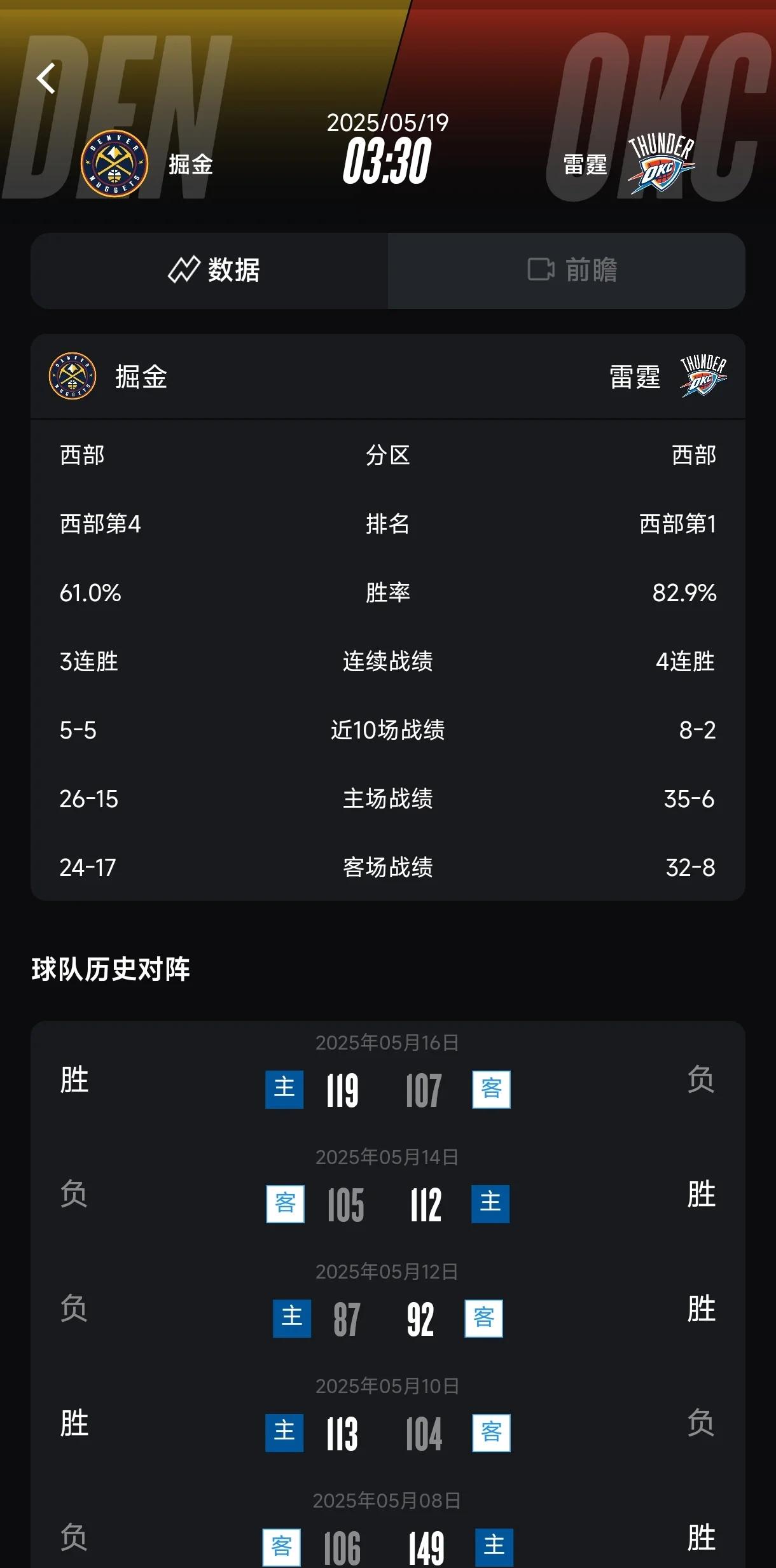Select the Thunder logo in the stats card
Screen dimensions: 776x1568
pos(704,375)
